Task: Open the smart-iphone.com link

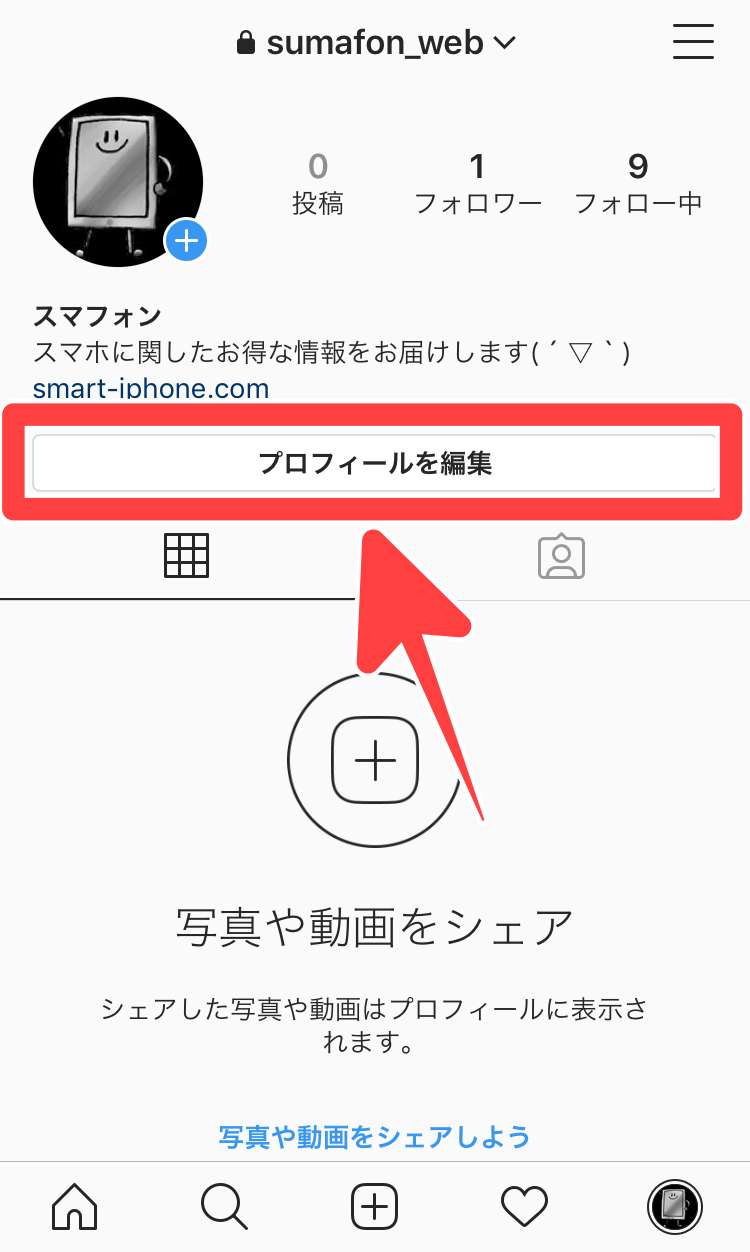Action: tap(151, 387)
